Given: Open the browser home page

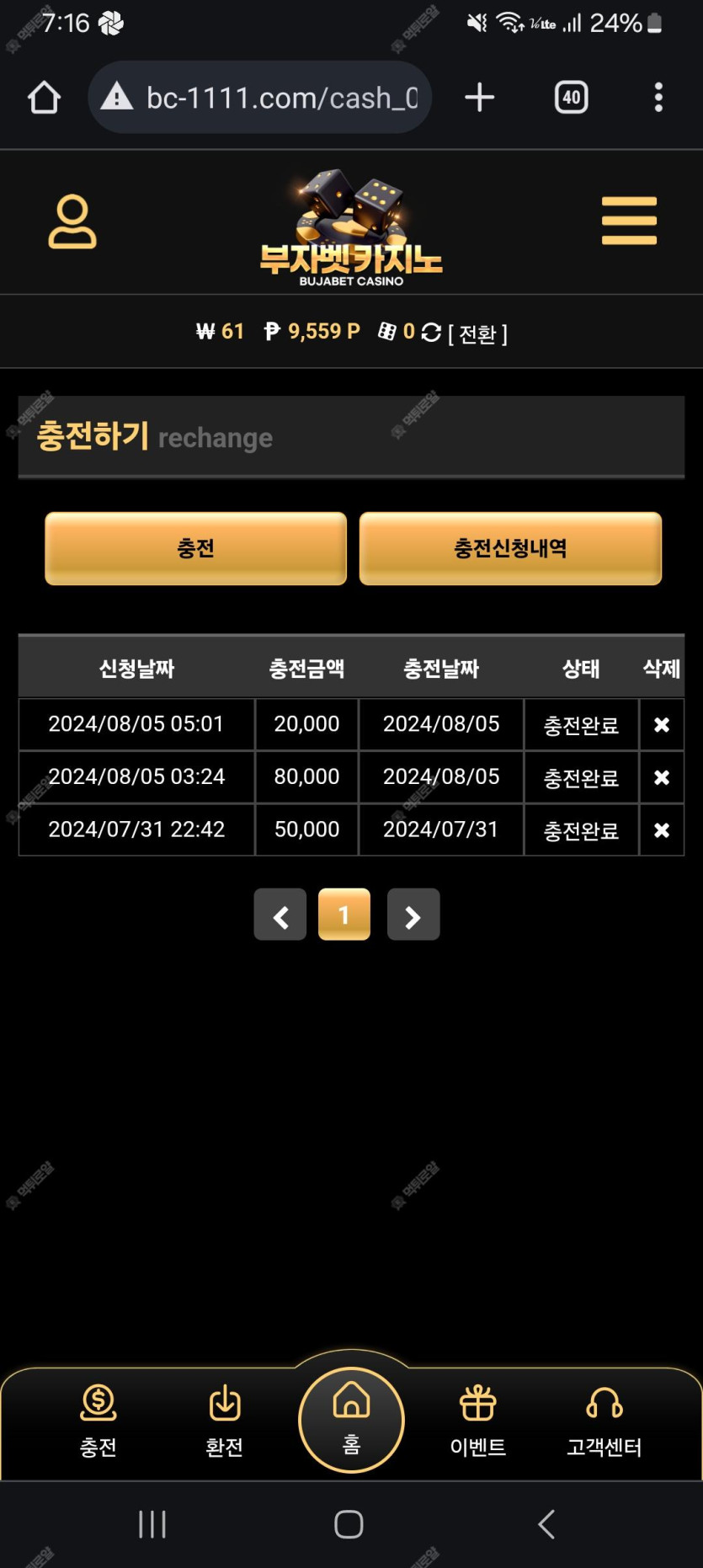Looking at the screenshot, I should click(x=44, y=98).
